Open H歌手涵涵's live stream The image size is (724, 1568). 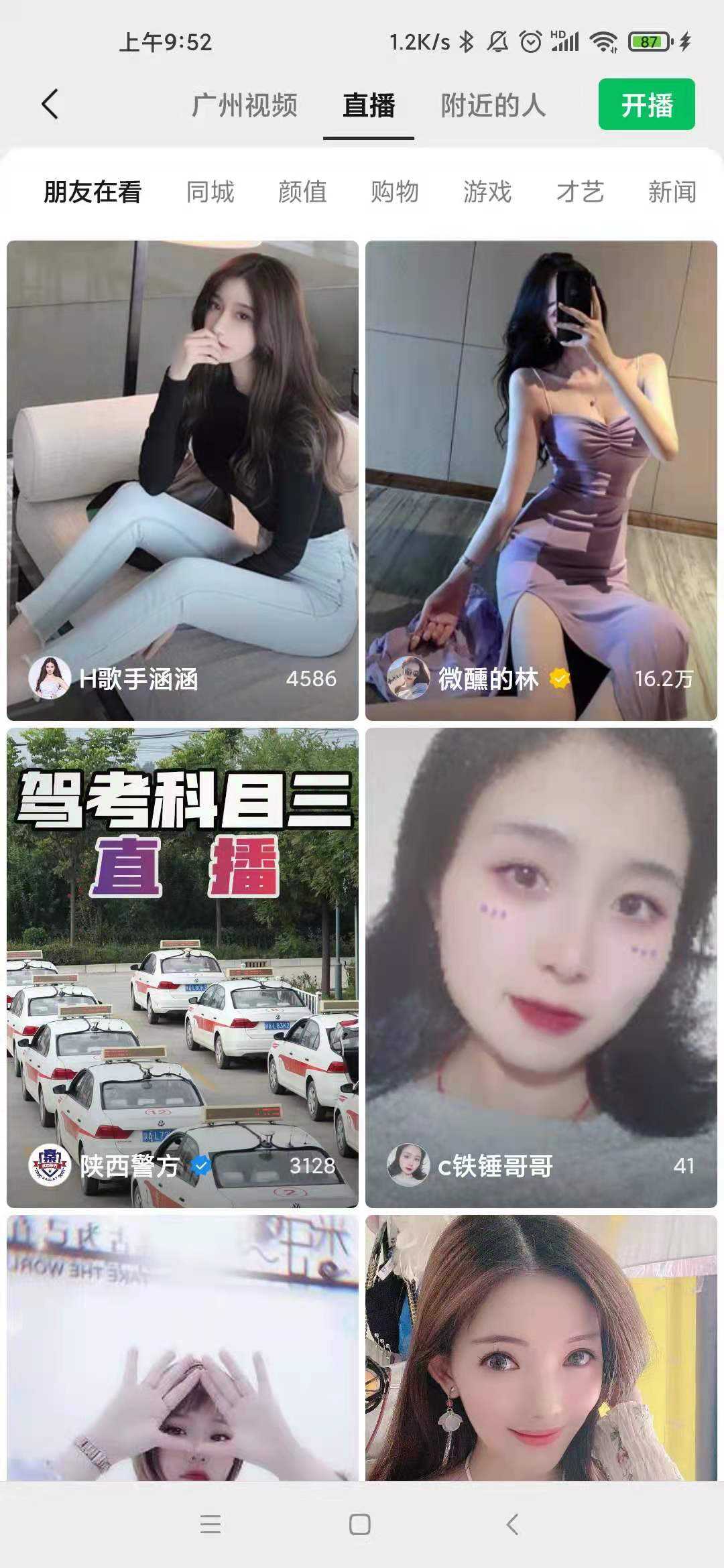coord(182,480)
